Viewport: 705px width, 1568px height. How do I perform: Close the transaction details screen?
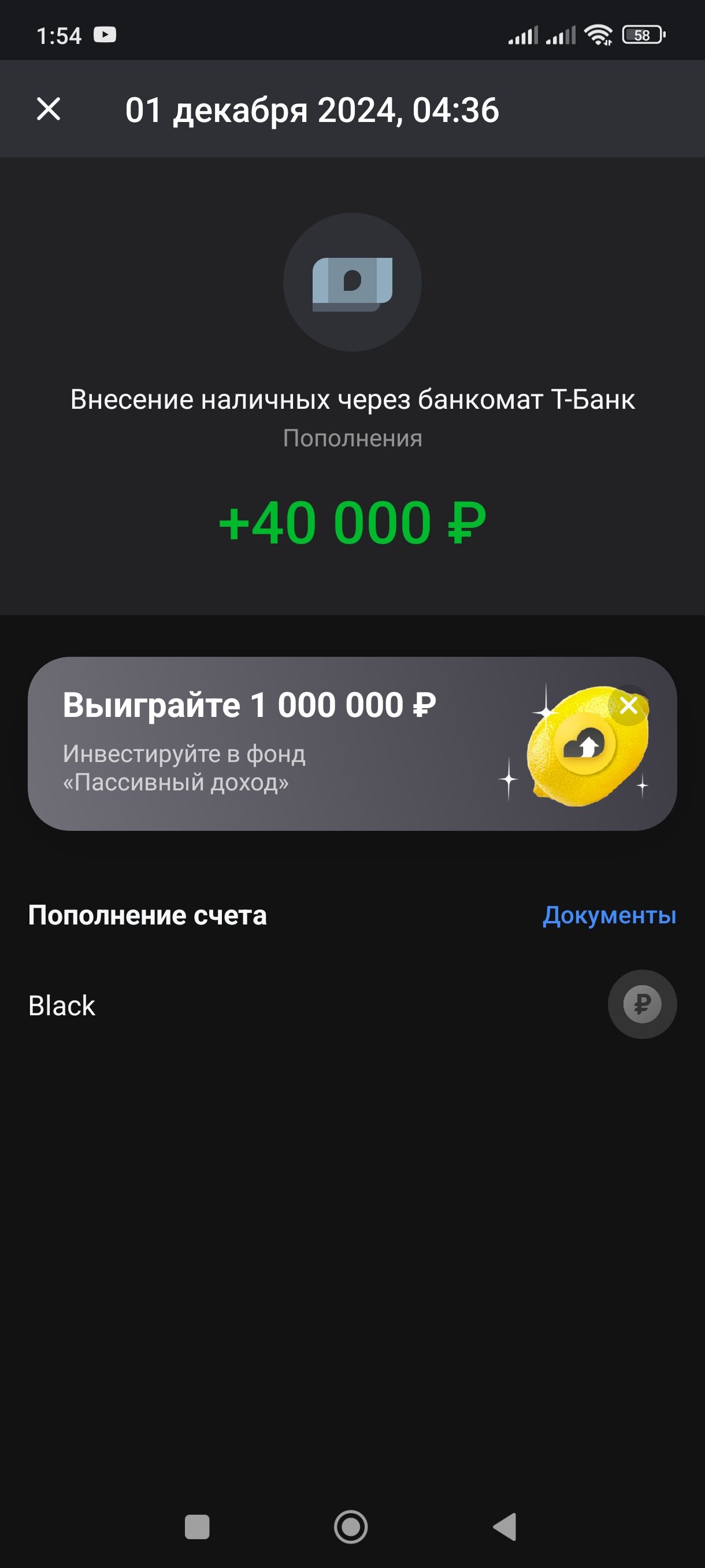click(49, 110)
